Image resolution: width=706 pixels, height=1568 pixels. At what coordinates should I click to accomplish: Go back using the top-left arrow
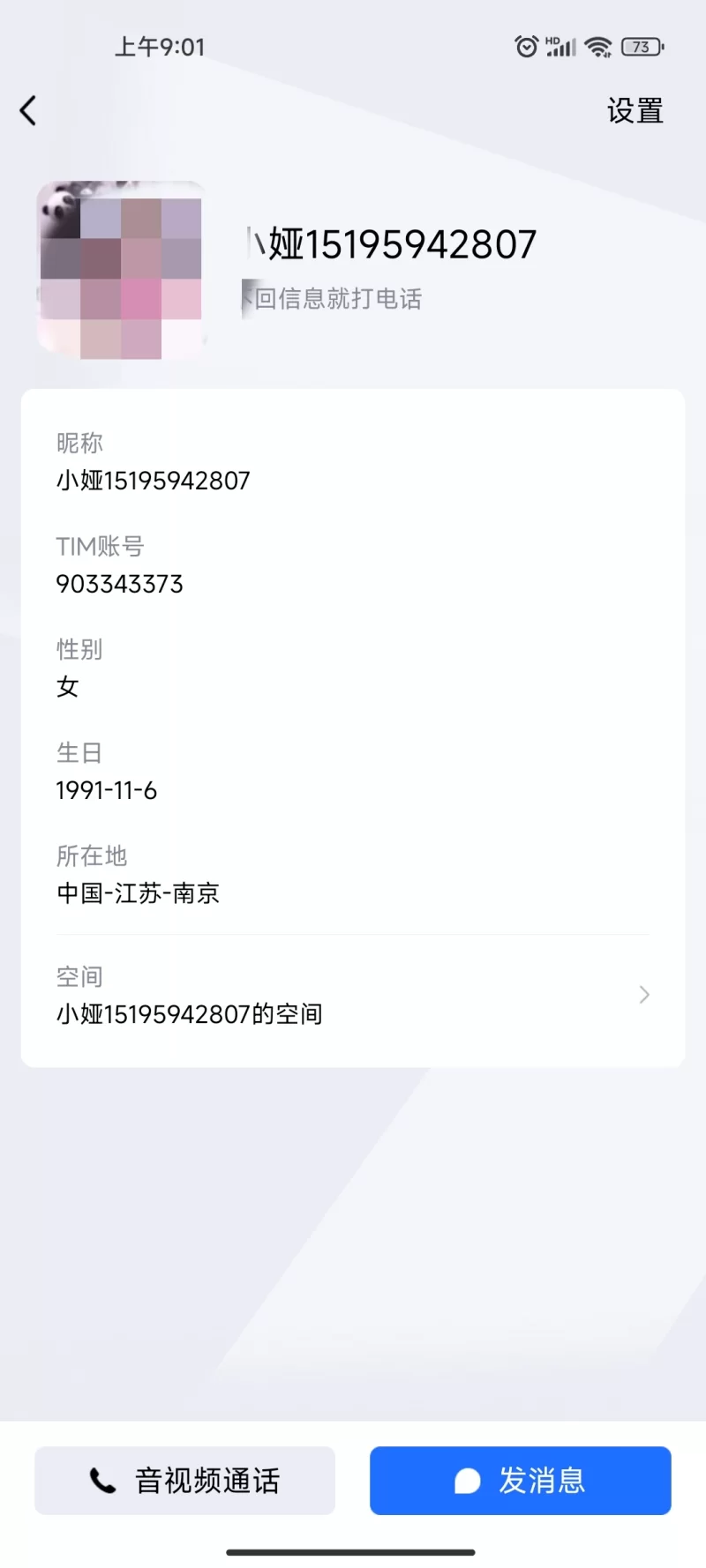pyautogui.click(x=28, y=111)
